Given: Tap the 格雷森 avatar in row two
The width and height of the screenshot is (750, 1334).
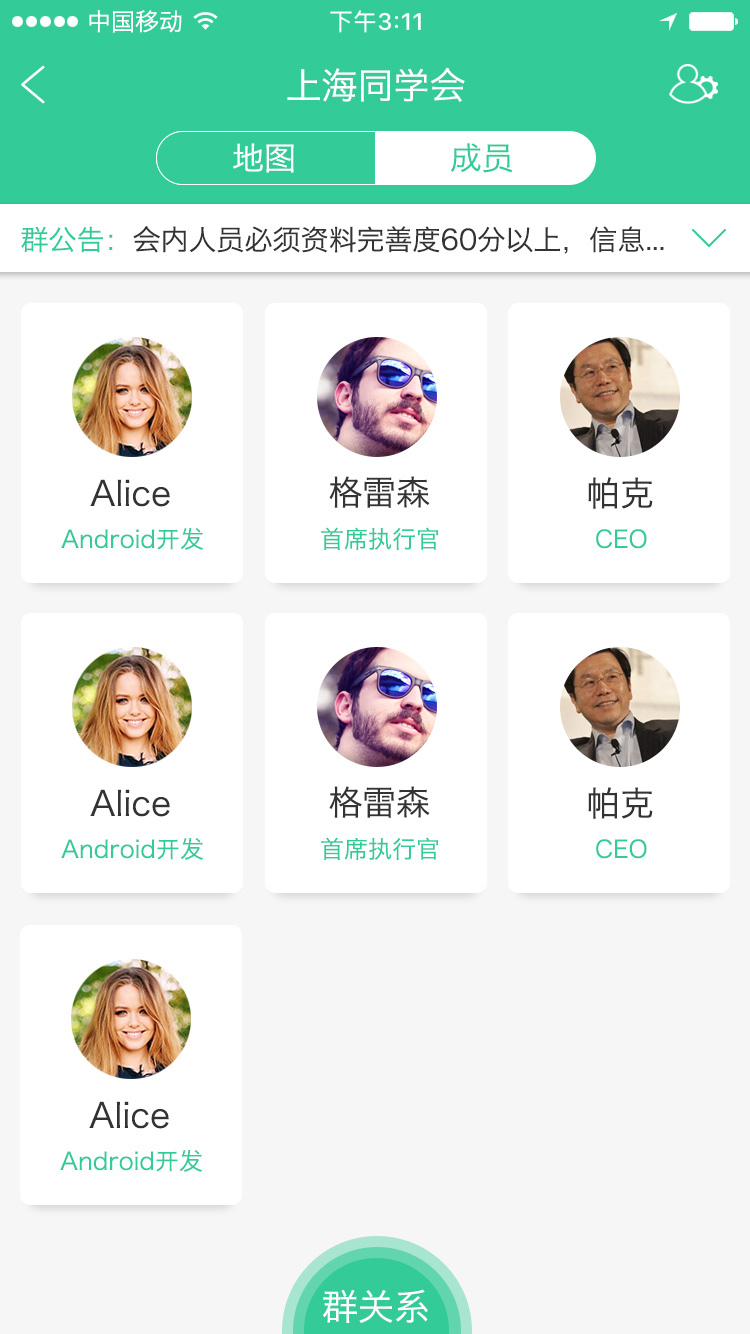Looking at the screenshot, I should click(376, 707).
